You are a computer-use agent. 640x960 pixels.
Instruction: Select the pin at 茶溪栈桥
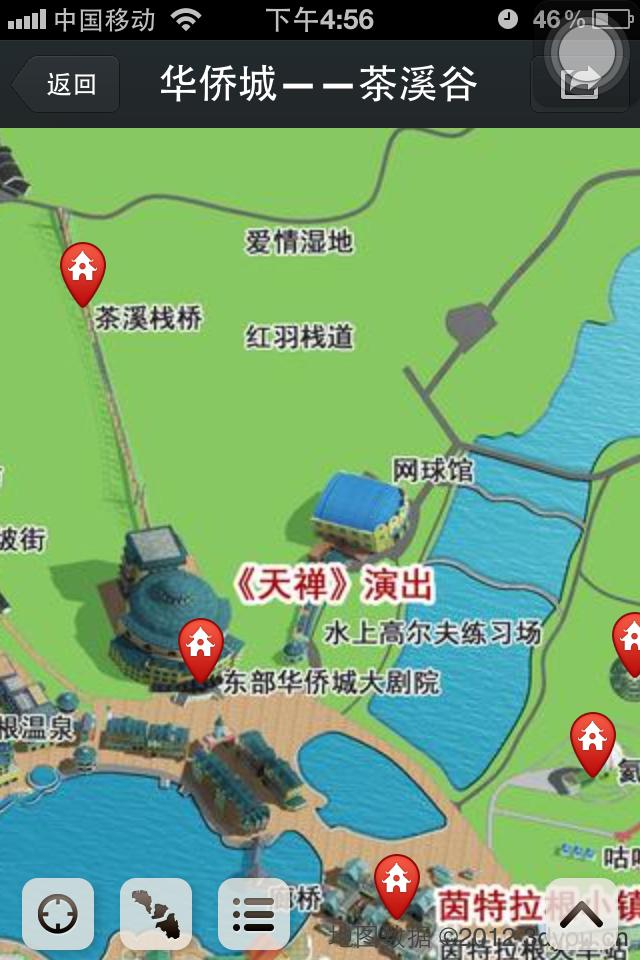click(x=83, y=270)
